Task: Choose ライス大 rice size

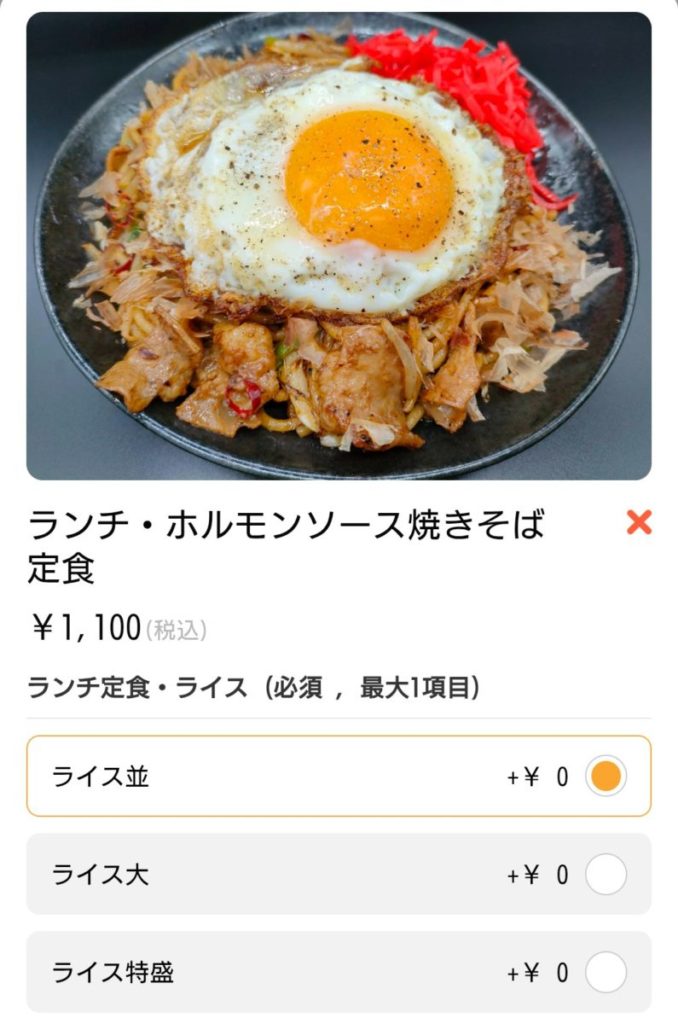Action: coord(606,874)
